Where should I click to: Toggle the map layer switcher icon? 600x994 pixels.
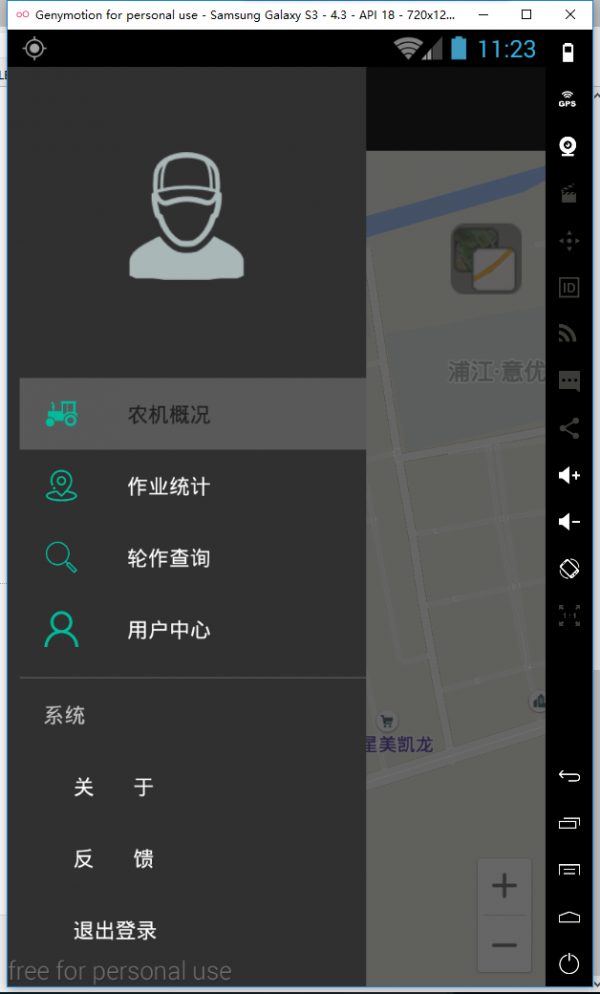pos(486,259)
